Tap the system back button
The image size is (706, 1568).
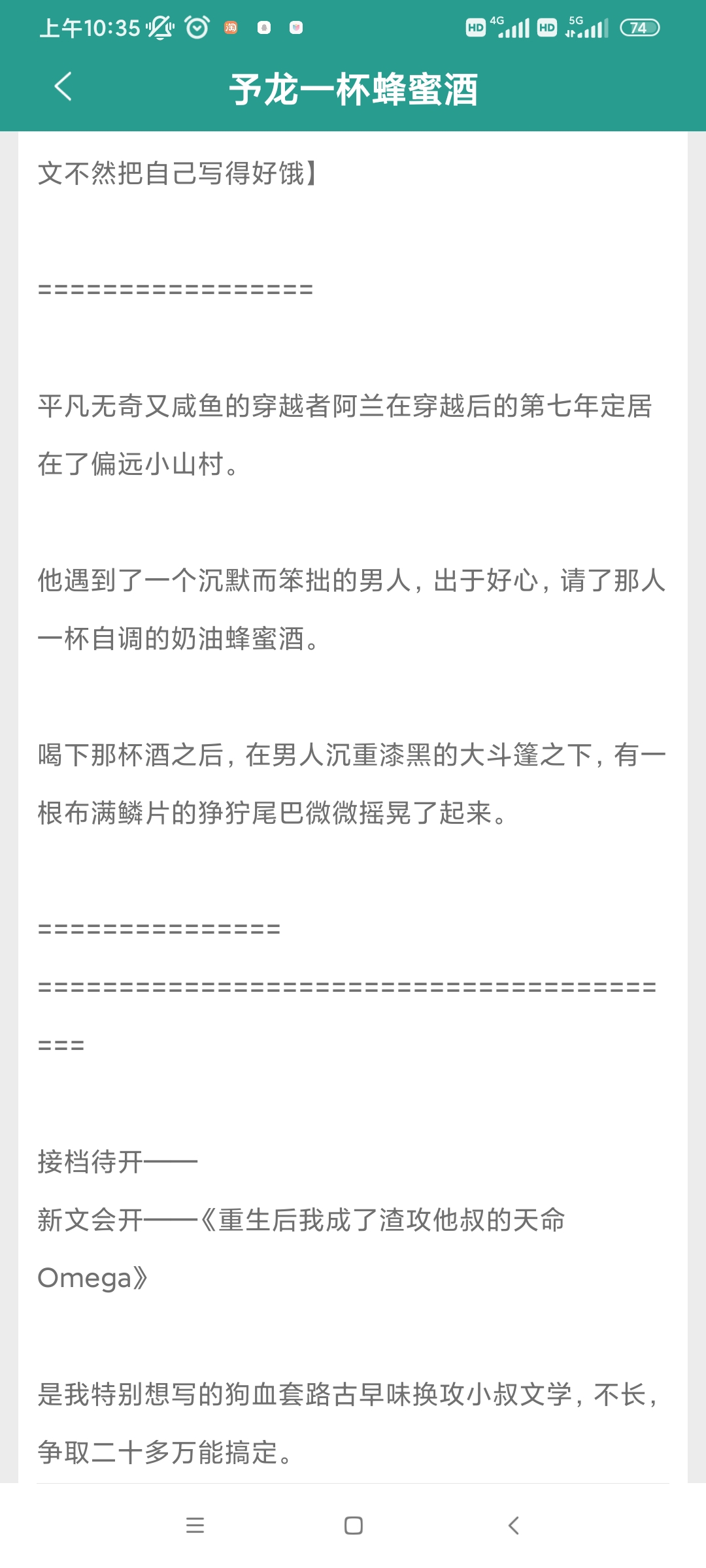[514, 1526]
